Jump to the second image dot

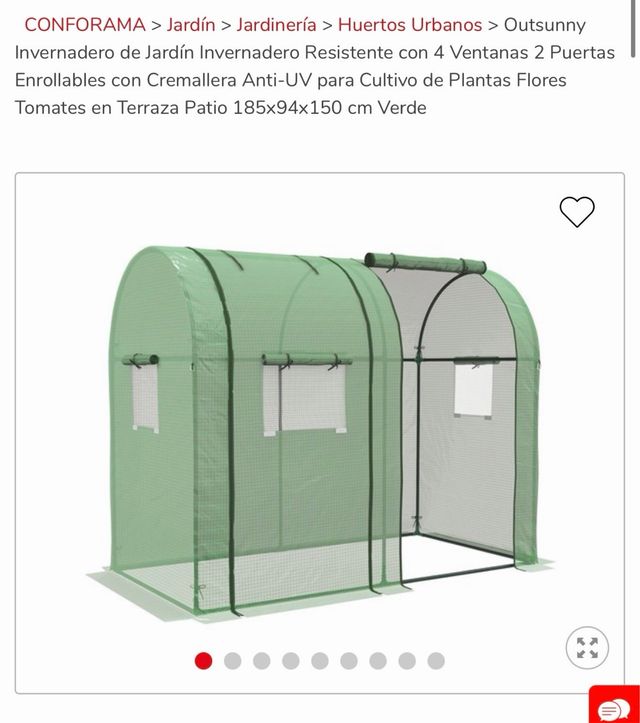[x=233, y=661]
